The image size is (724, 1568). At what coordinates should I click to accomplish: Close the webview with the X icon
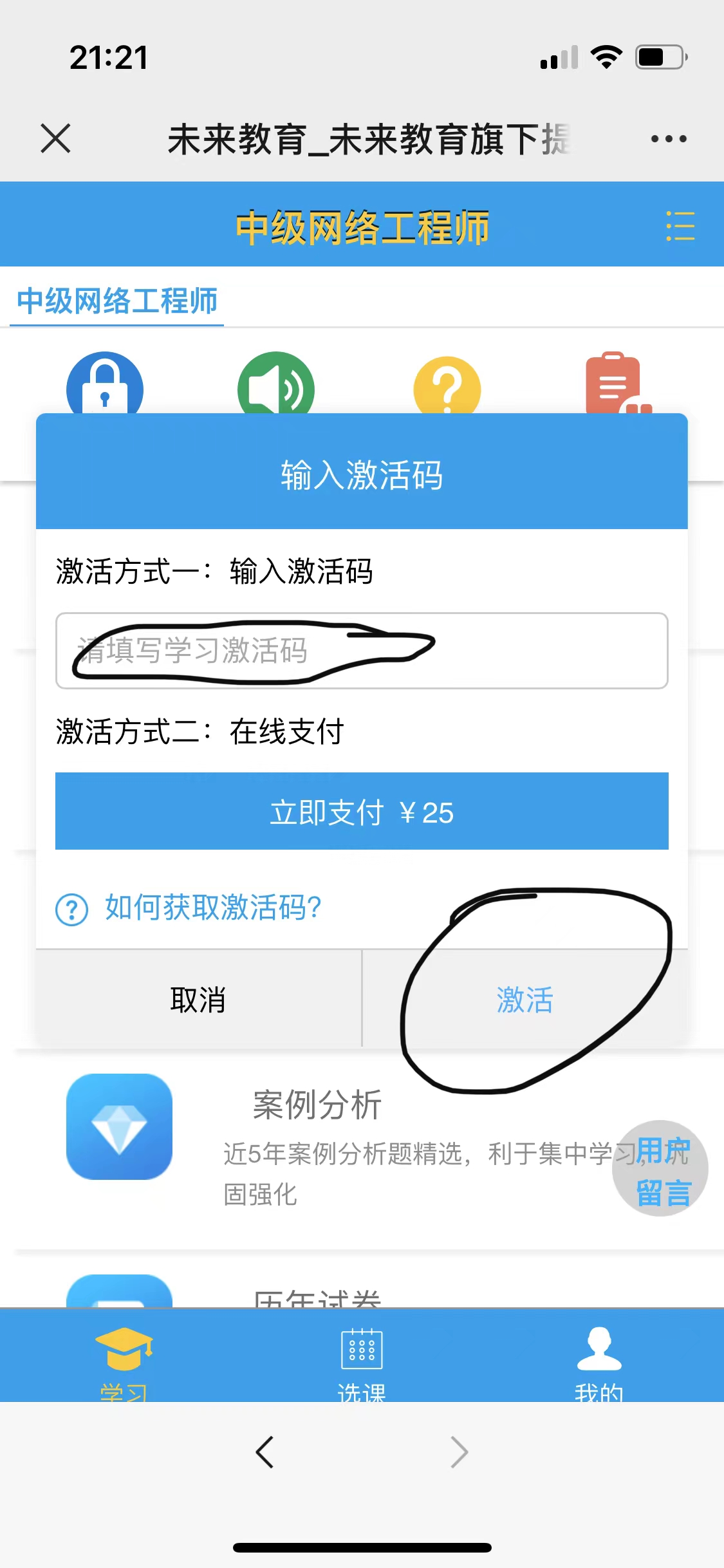click(55, 138)
